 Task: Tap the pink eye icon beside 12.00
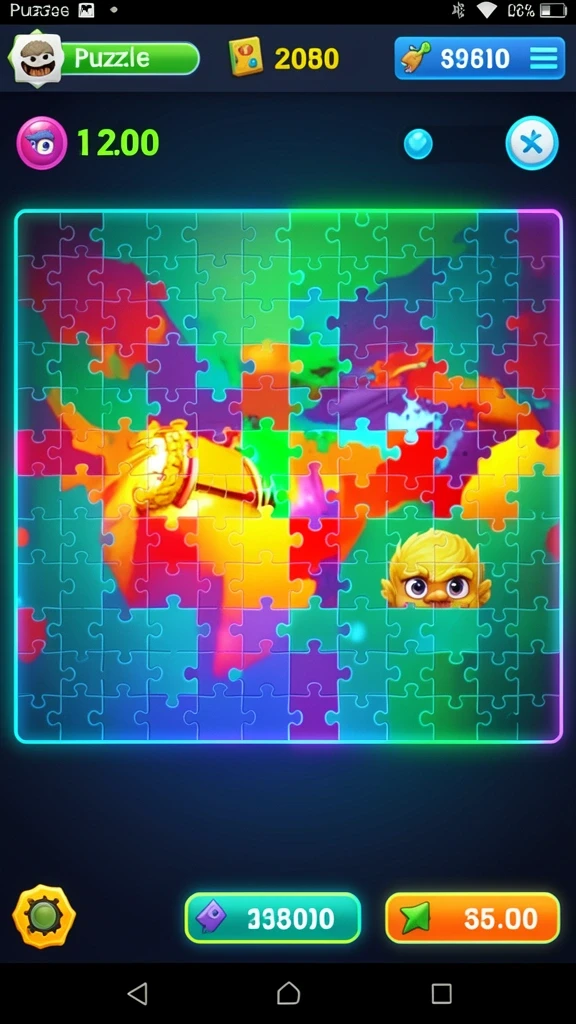pyautogui.click(x=42, y=143)
